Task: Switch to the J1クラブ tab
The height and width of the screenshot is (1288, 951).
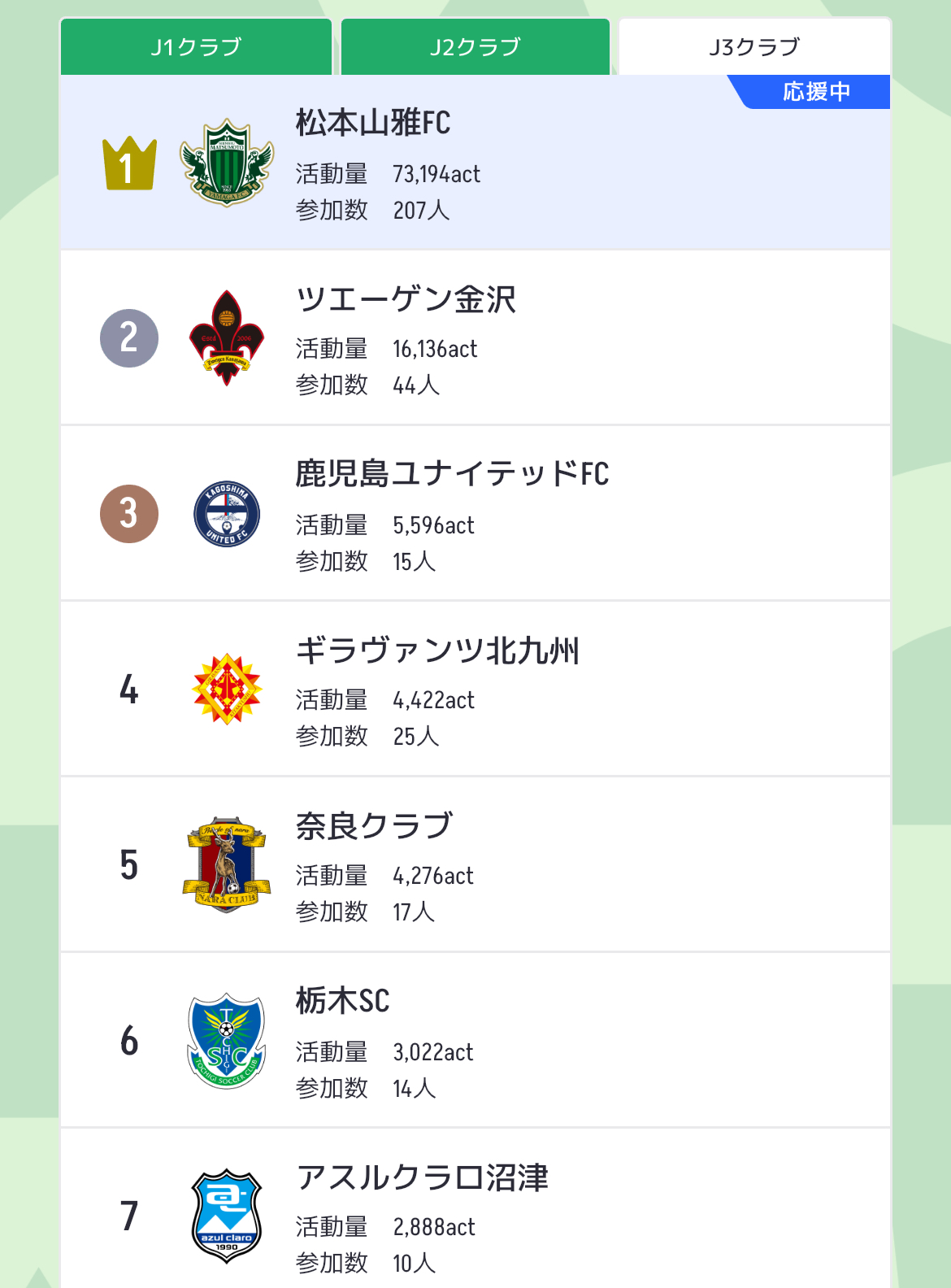Action: [x=196, y=47]
